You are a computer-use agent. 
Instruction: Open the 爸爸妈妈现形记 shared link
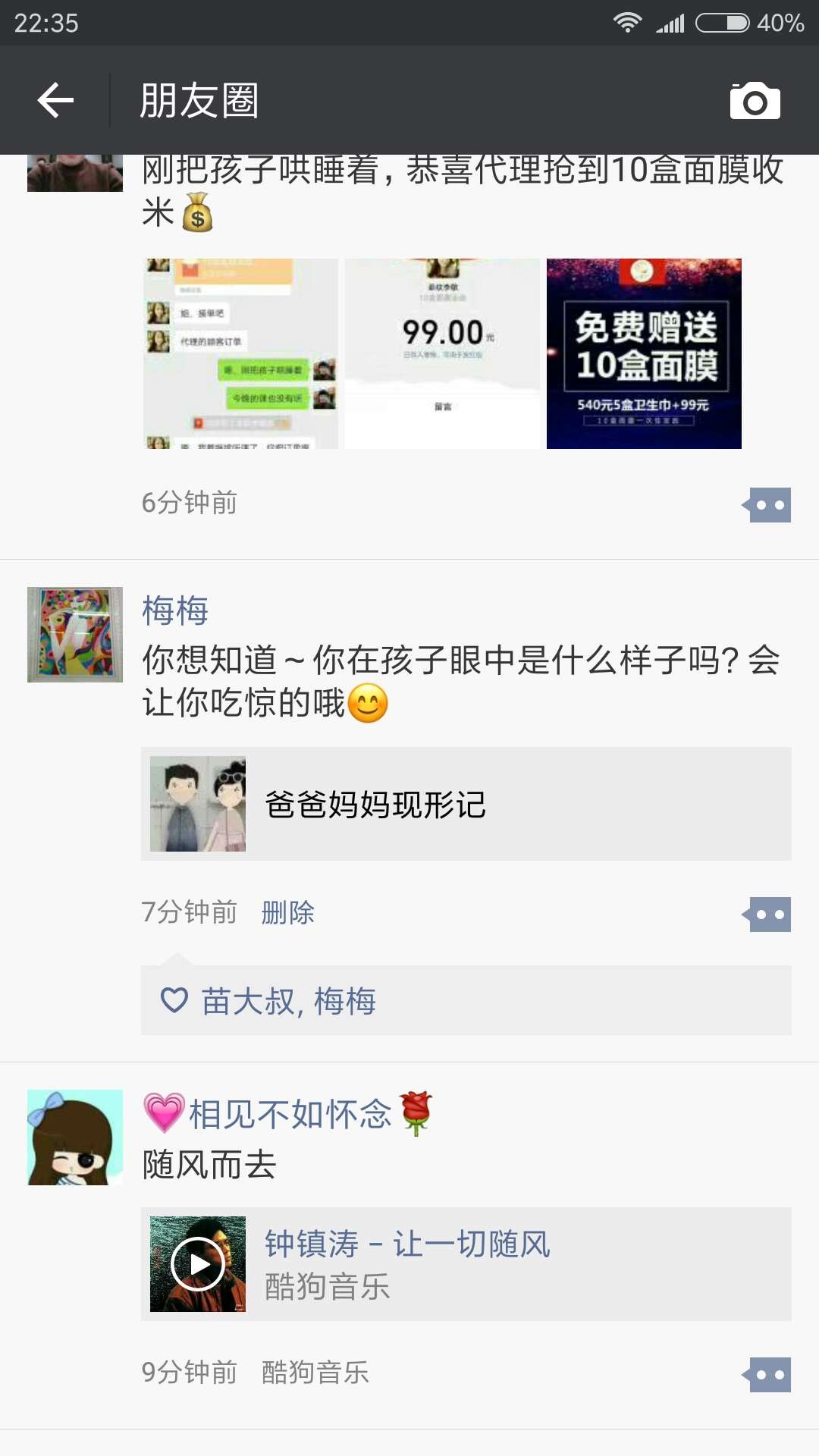[x=466, y=804]
